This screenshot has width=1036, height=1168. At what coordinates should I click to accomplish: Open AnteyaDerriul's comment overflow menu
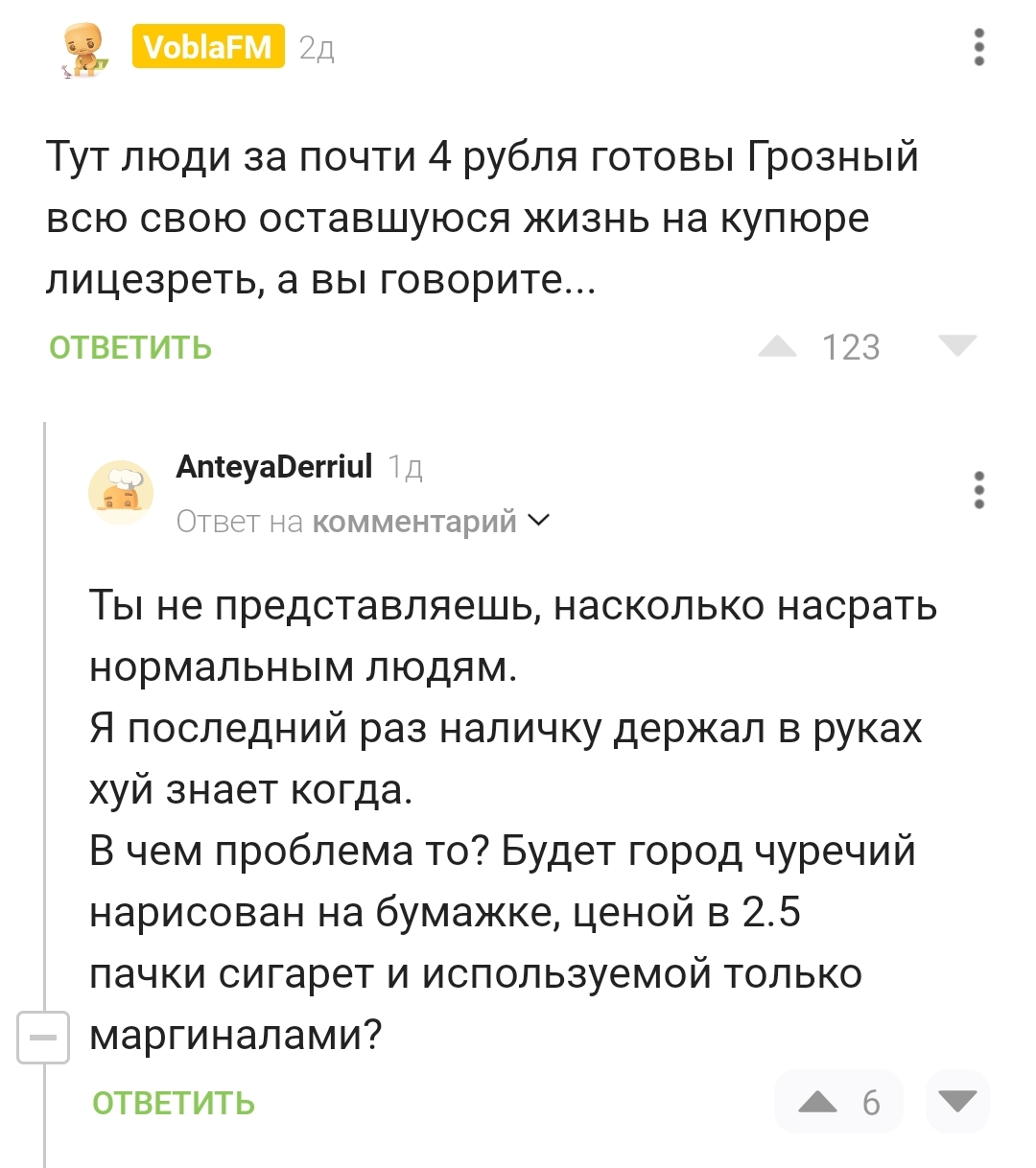pyautogui.click(x=978, y=490)
